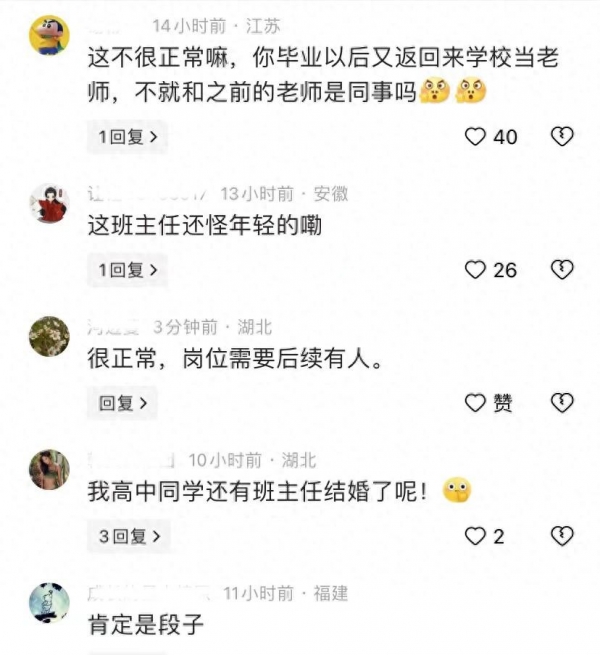Image resolution: width=600 pixels, height=655 pixels.
Task: View profile of the "肯定是段子" commenter
Action: click(49, 602)
